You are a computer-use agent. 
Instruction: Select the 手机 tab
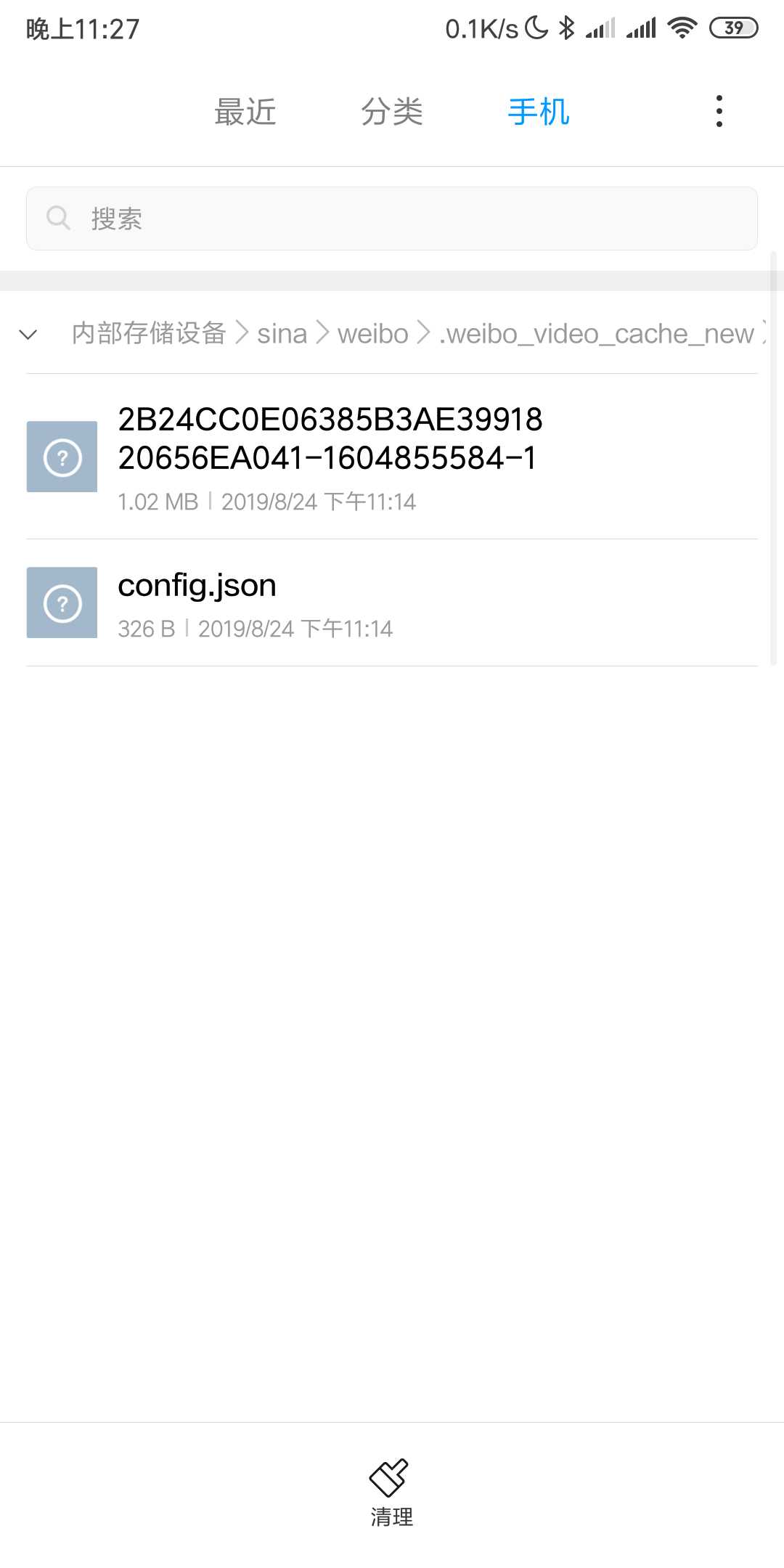click(539, 112)
